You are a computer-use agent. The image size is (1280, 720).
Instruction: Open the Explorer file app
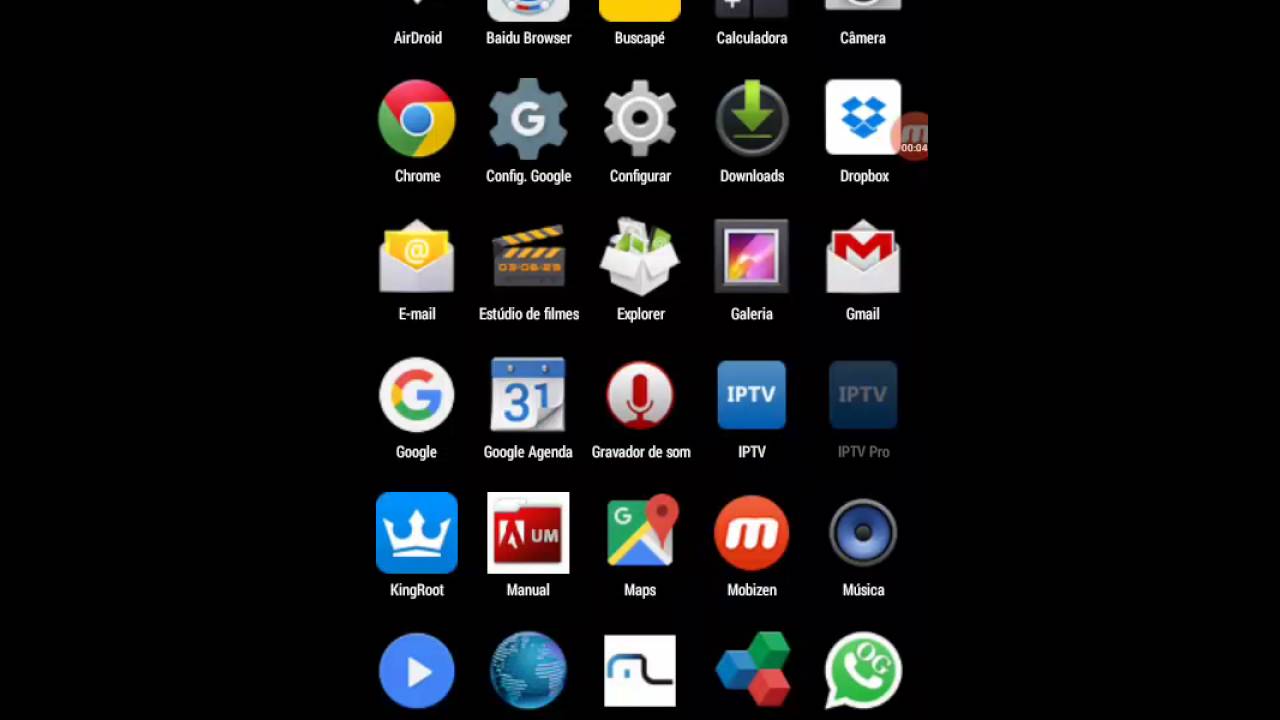pyautogui.click(x=640, y=258)
